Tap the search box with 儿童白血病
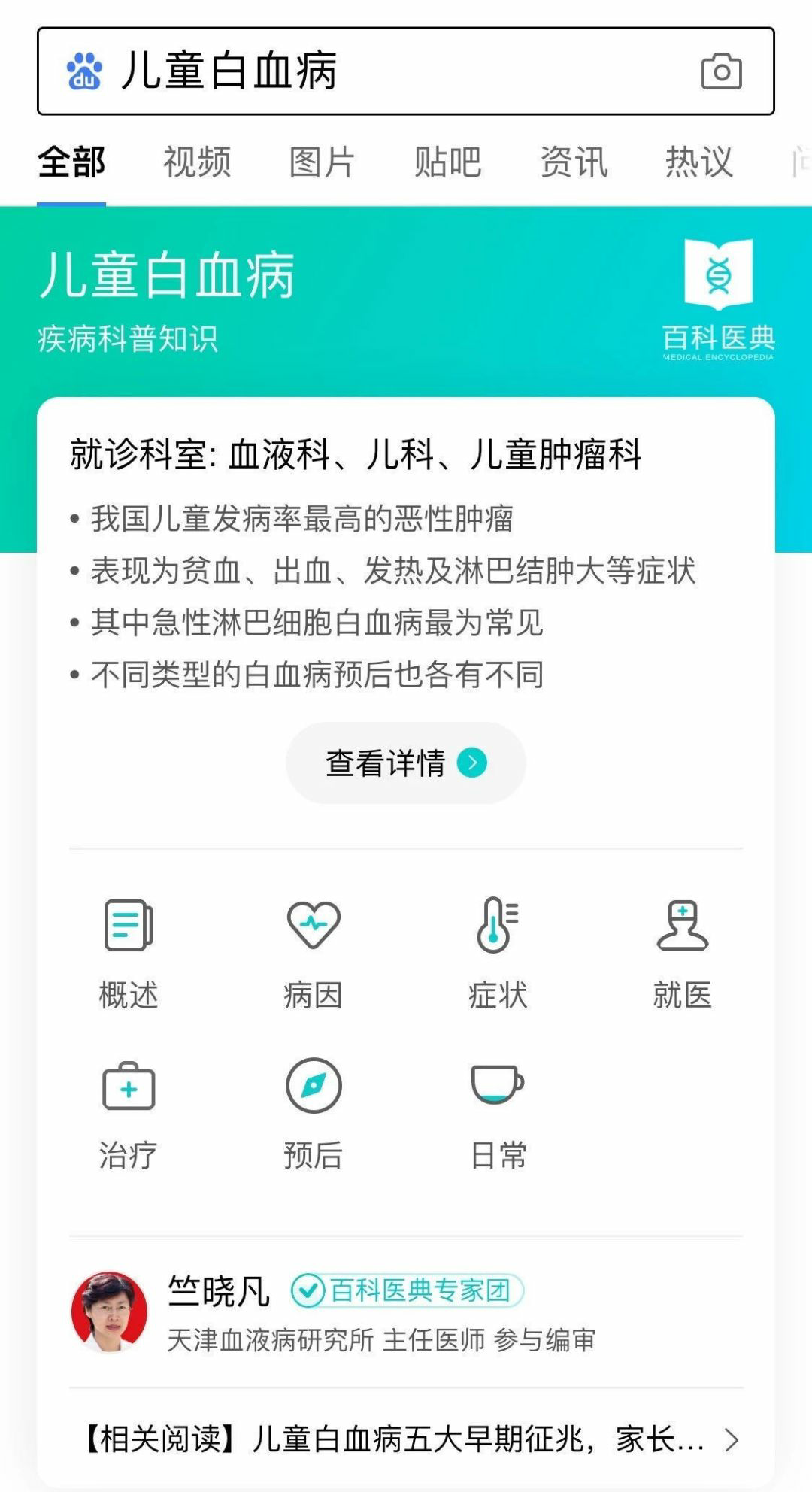The width and height of the screenshot is (812, 1492). tap(376, 71)
